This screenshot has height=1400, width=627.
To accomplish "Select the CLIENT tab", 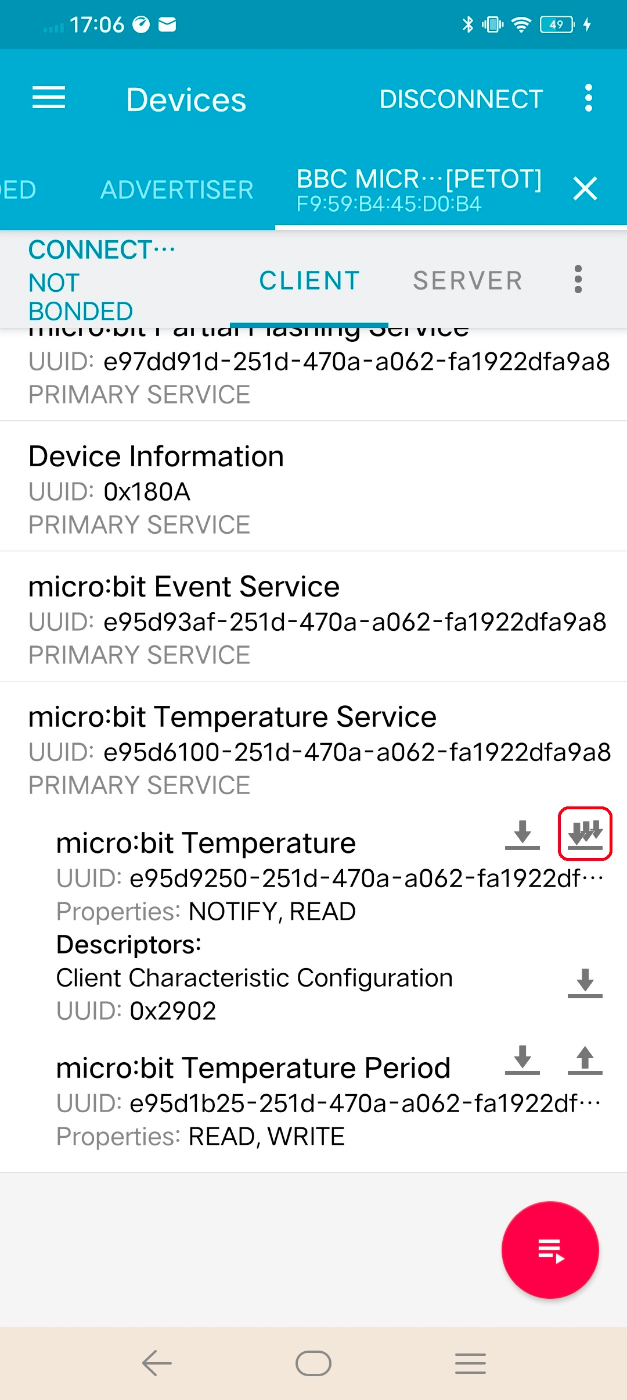I will click(309, 281).
